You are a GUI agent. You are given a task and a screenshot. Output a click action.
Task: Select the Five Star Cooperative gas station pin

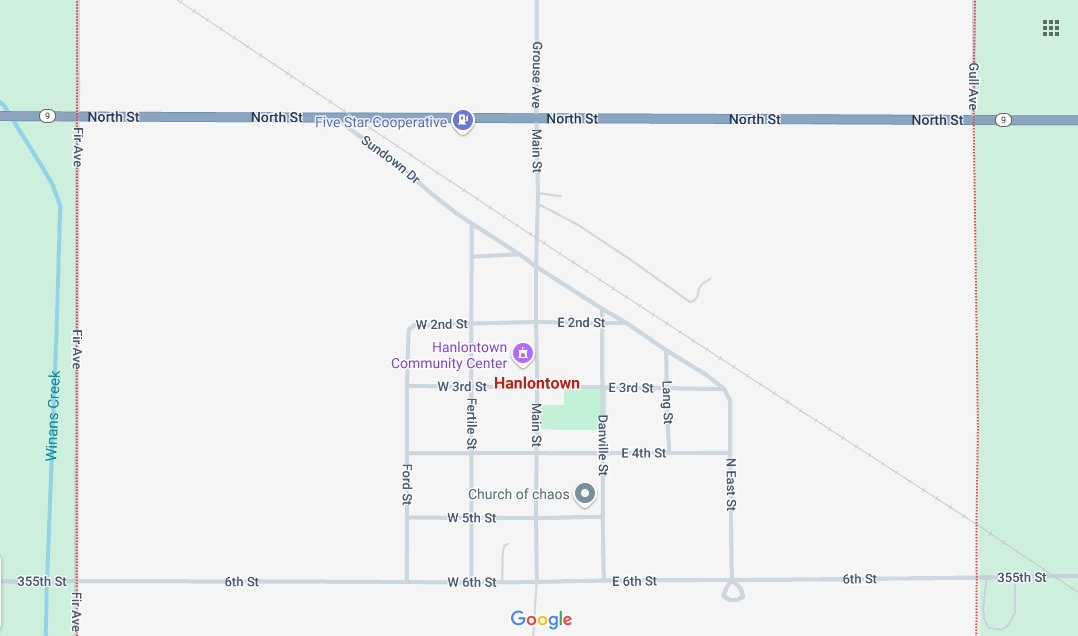coord(462,121)
